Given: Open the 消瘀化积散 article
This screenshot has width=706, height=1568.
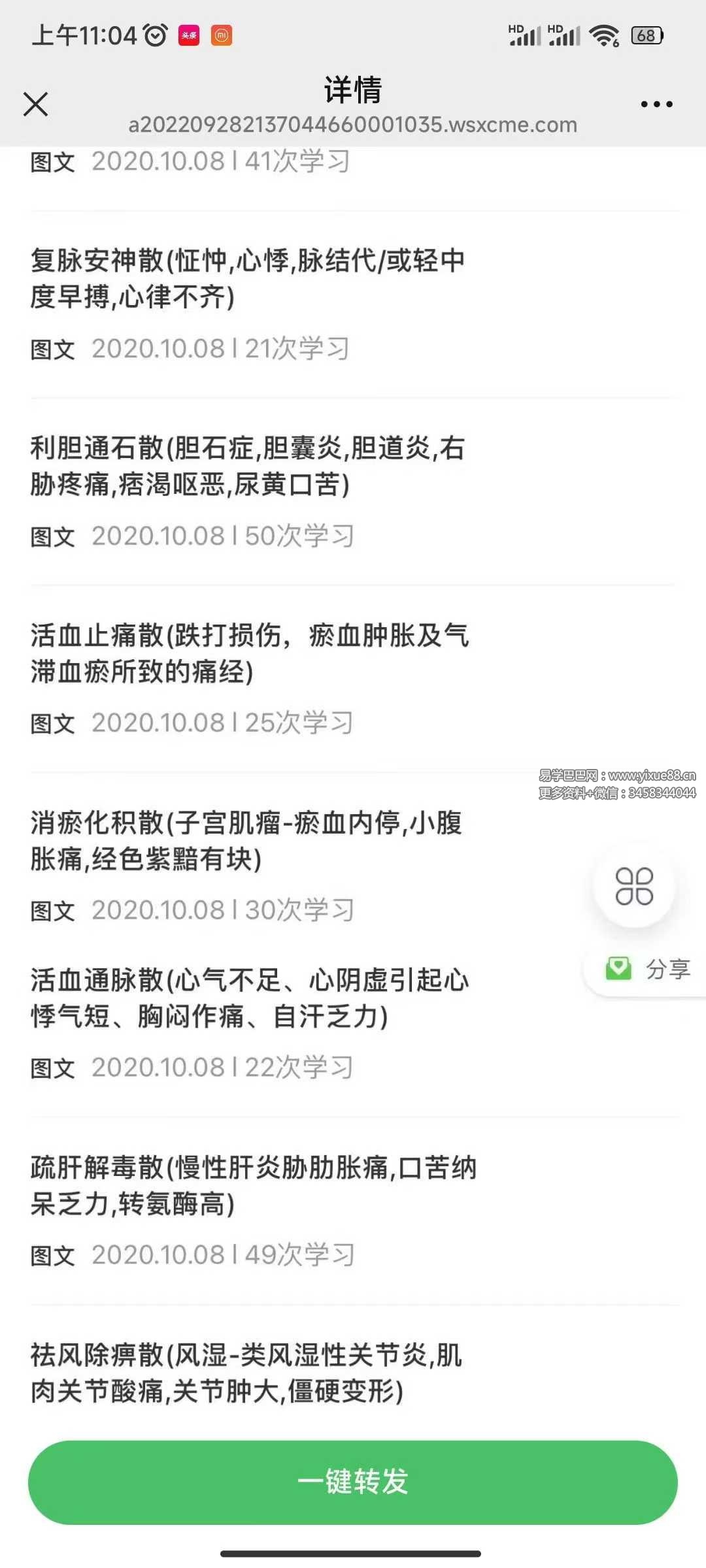Looking at the screenshot, I should [246, 841].
